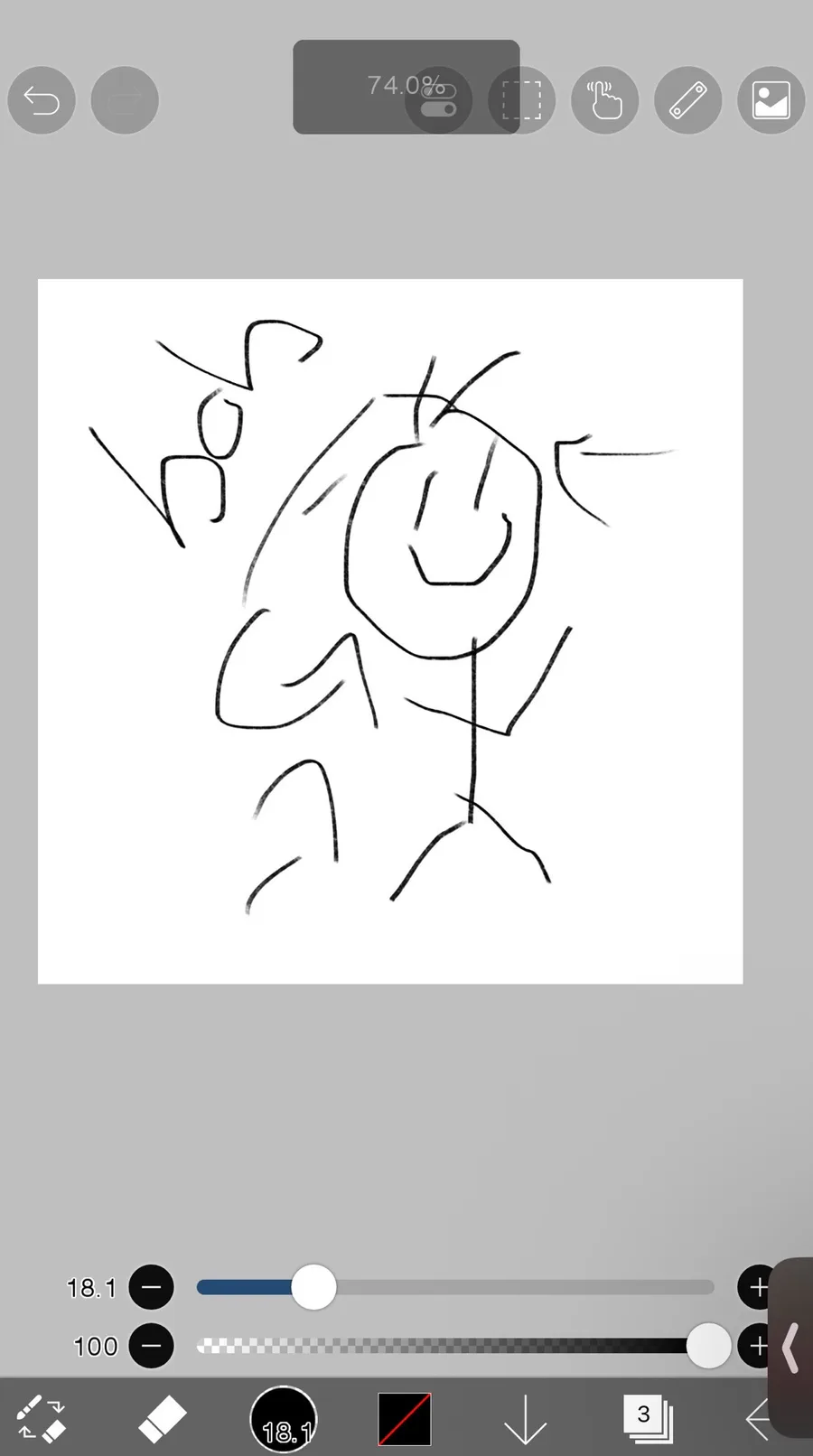Image resolution: width=813 pixels, height=1456 pixels.
Task: Open the selection area tool
Action: point(521,100)
